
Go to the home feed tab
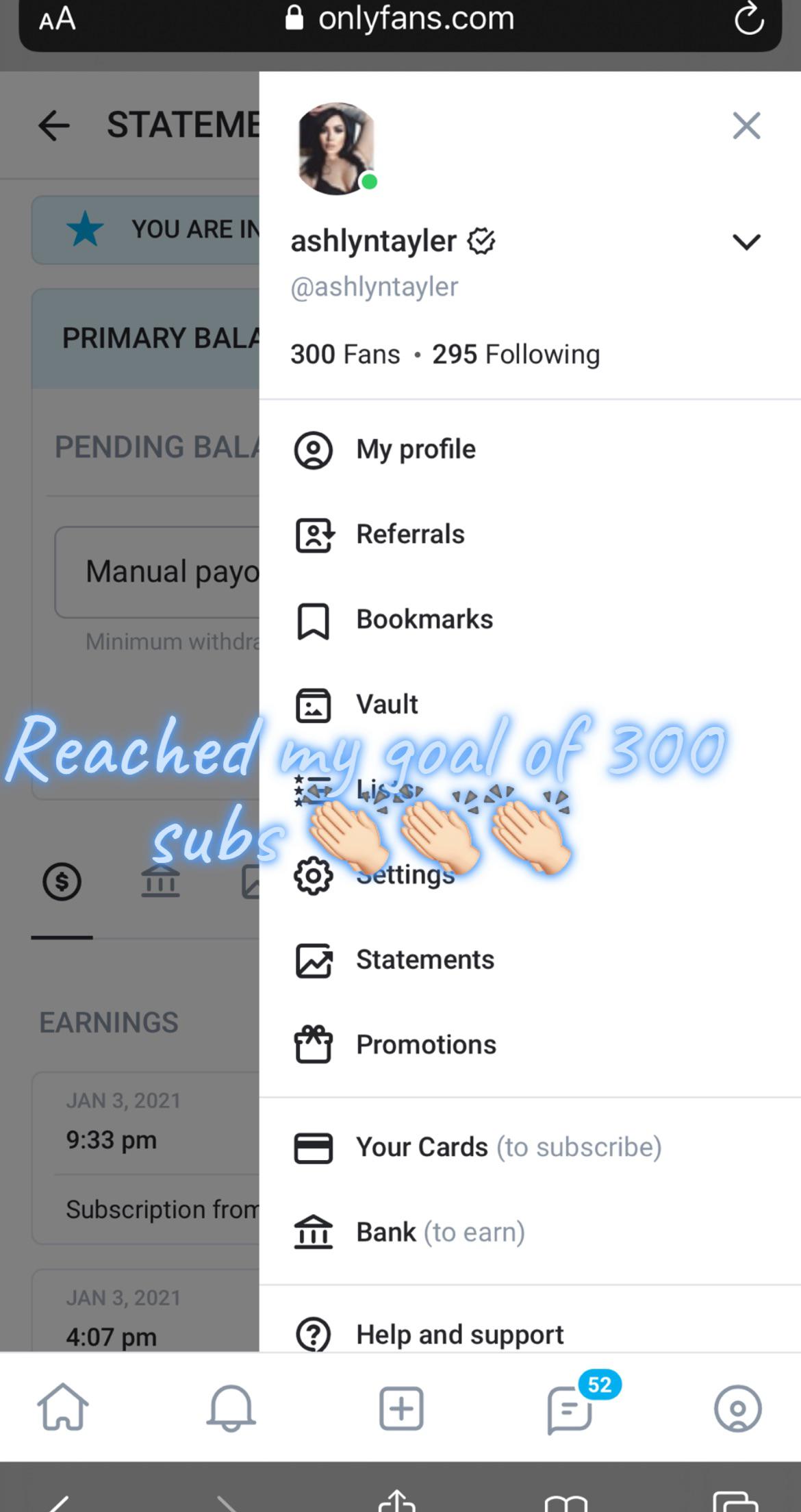click(62, 1408)
